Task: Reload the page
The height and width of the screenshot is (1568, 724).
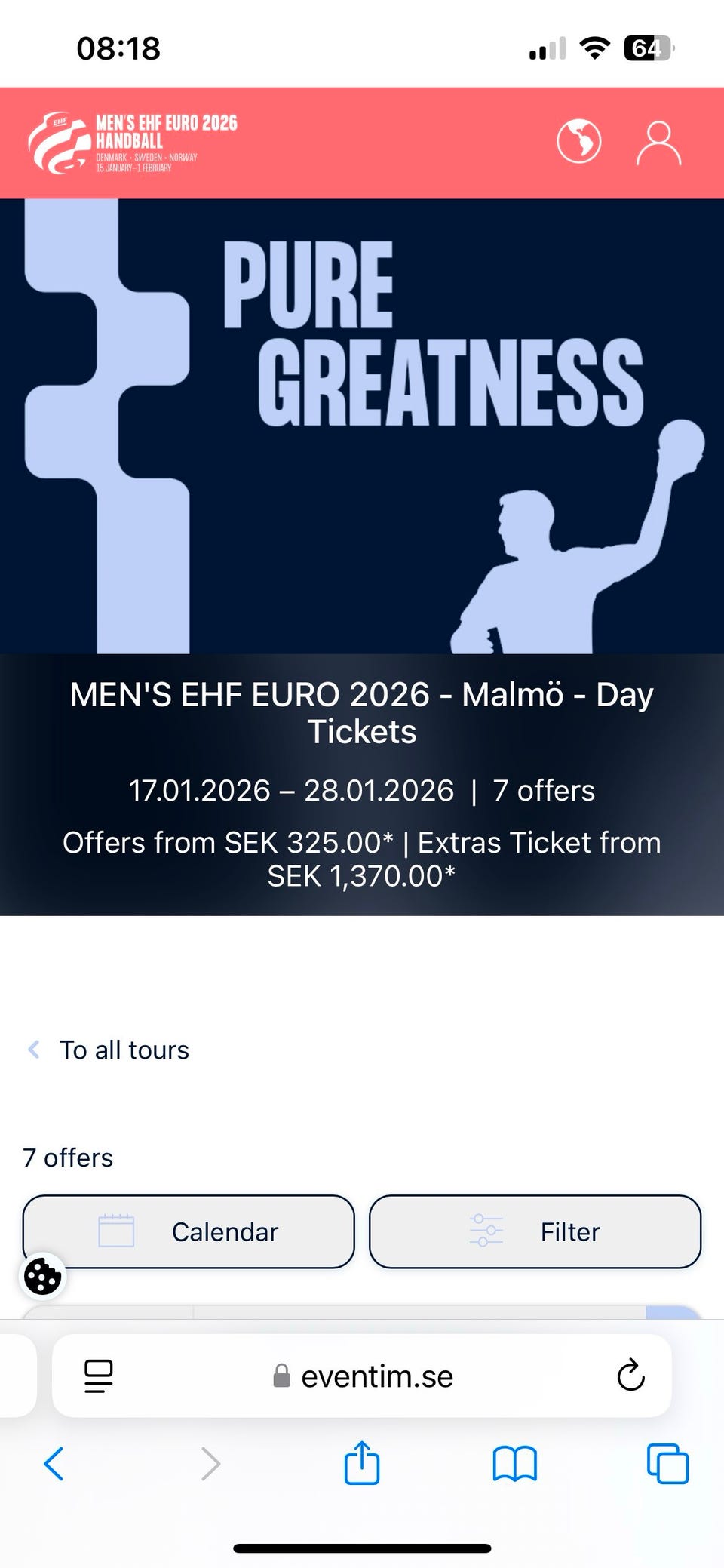Action: coord(630,1376)
